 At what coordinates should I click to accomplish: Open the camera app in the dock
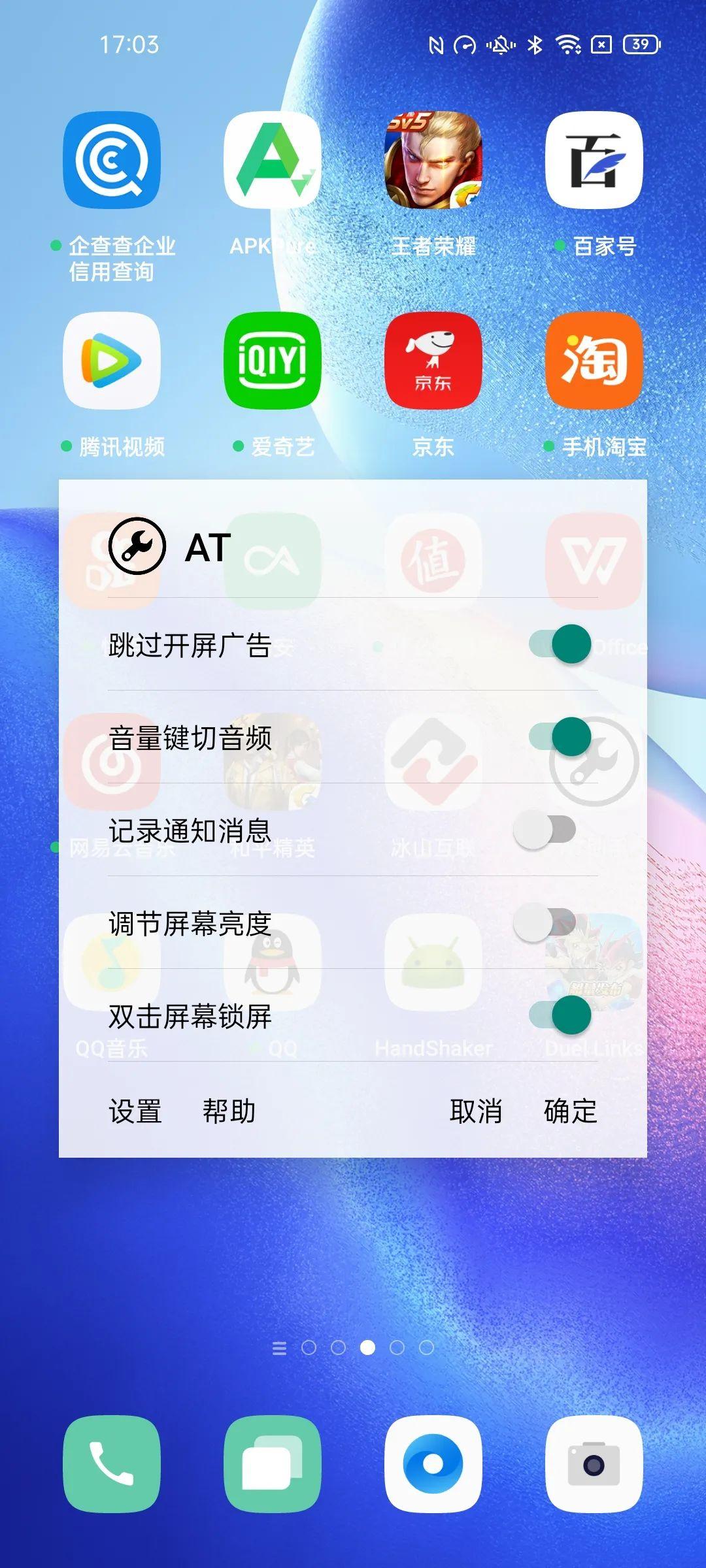594,1464
